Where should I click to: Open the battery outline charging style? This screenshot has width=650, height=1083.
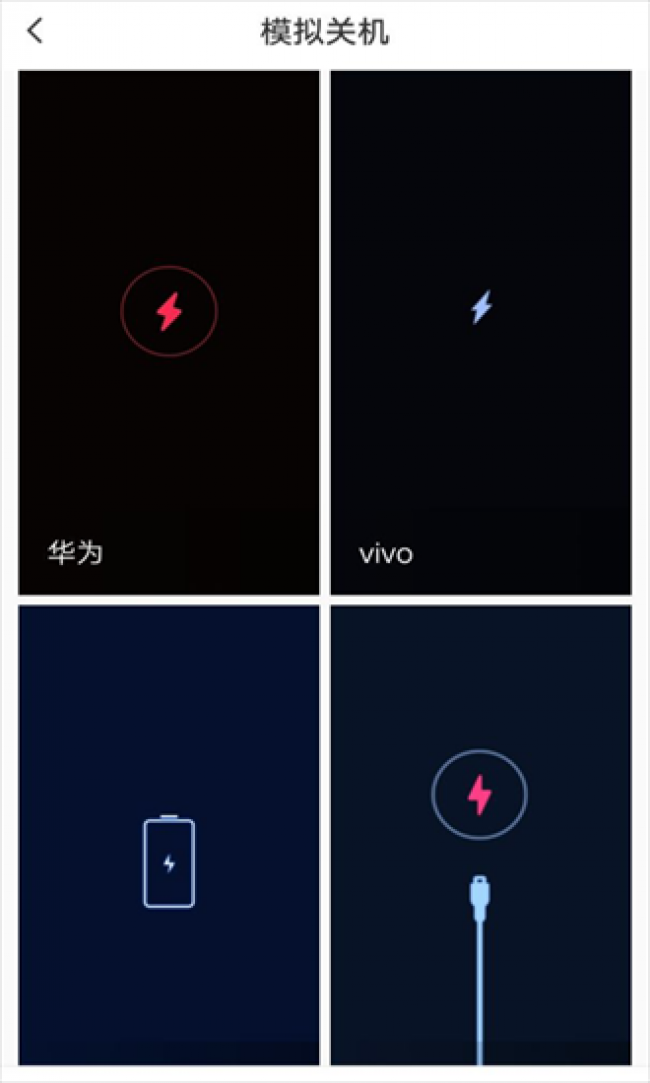click(169, 835)
